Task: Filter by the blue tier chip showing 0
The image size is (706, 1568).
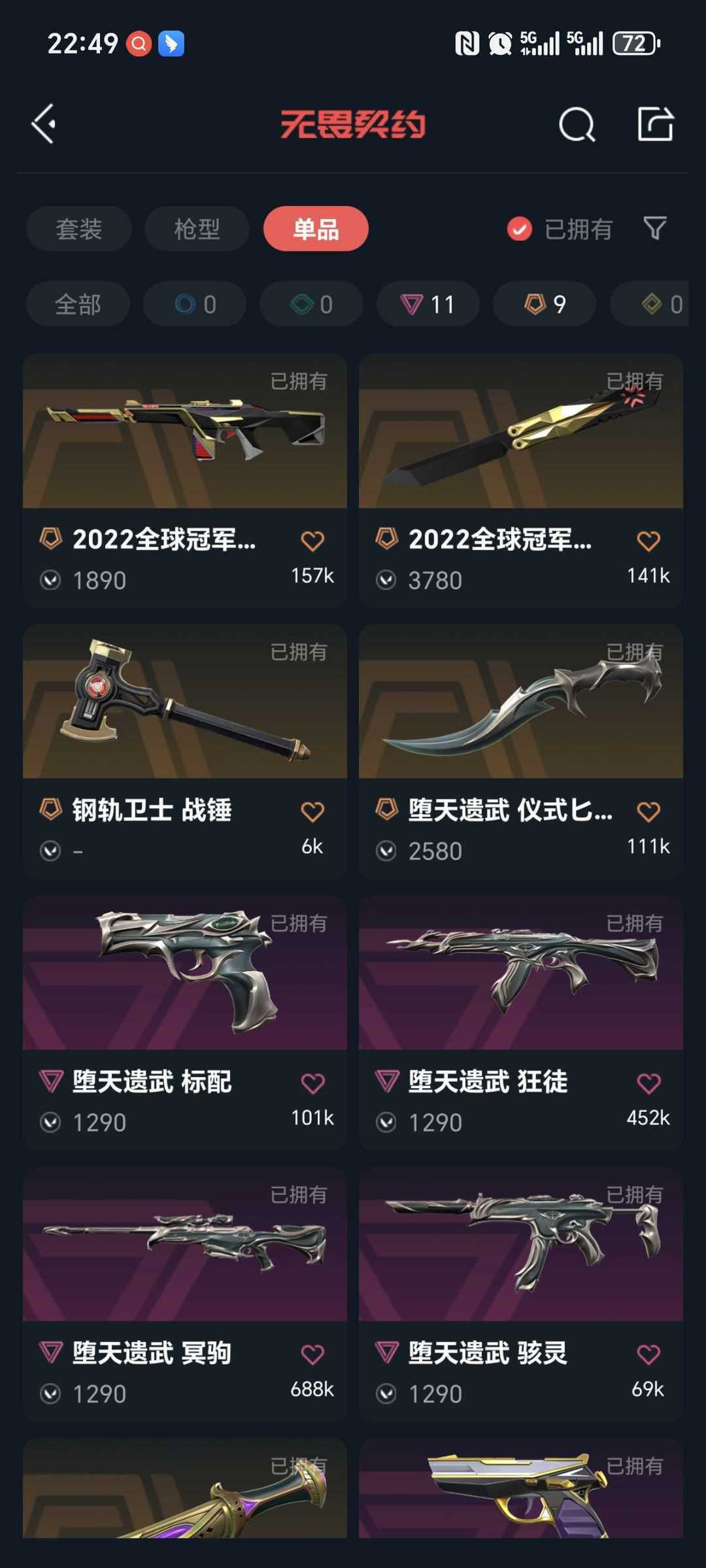Action: coord(195,304)
